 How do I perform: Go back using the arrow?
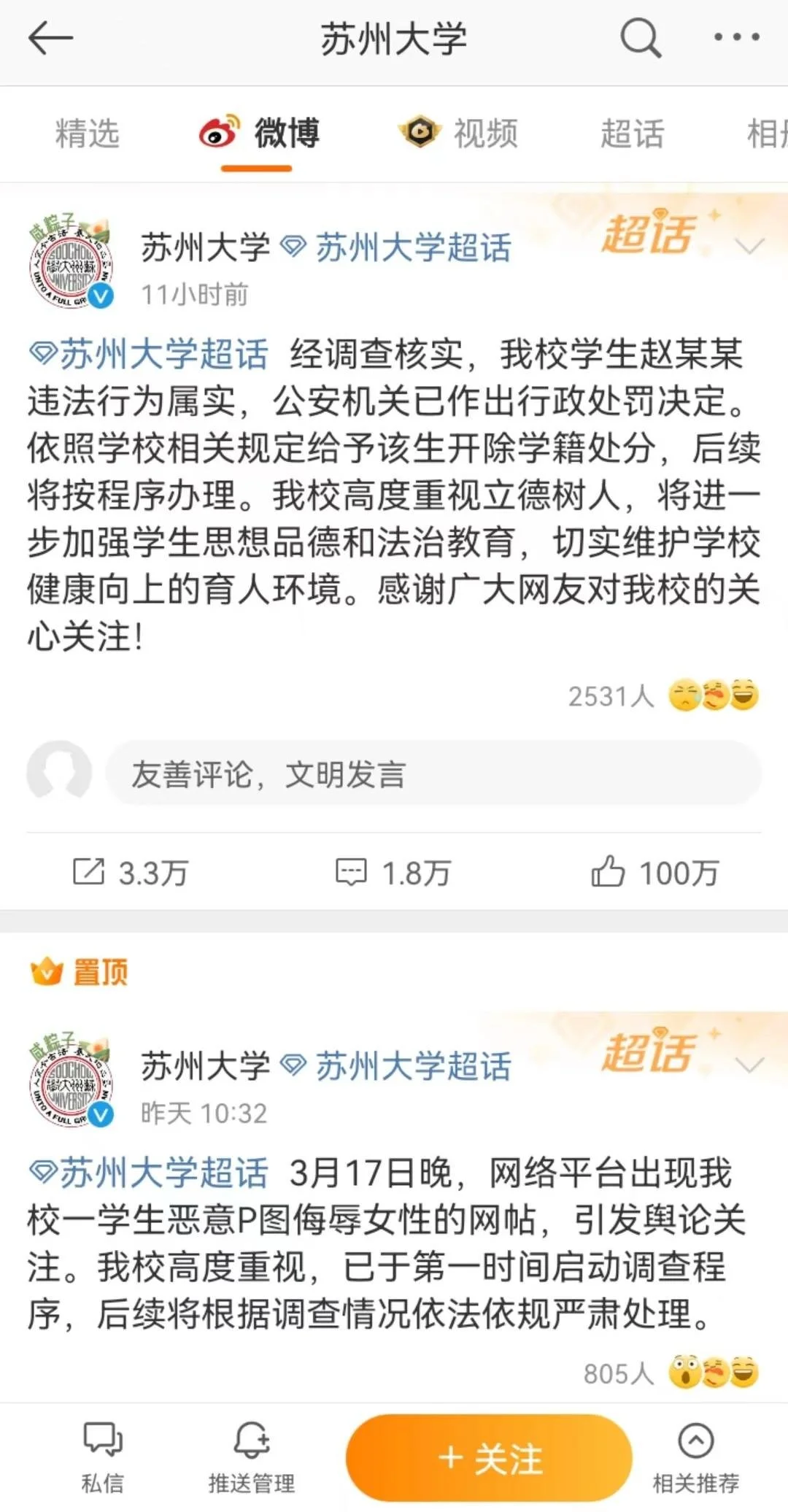click(x=50, y=38)
